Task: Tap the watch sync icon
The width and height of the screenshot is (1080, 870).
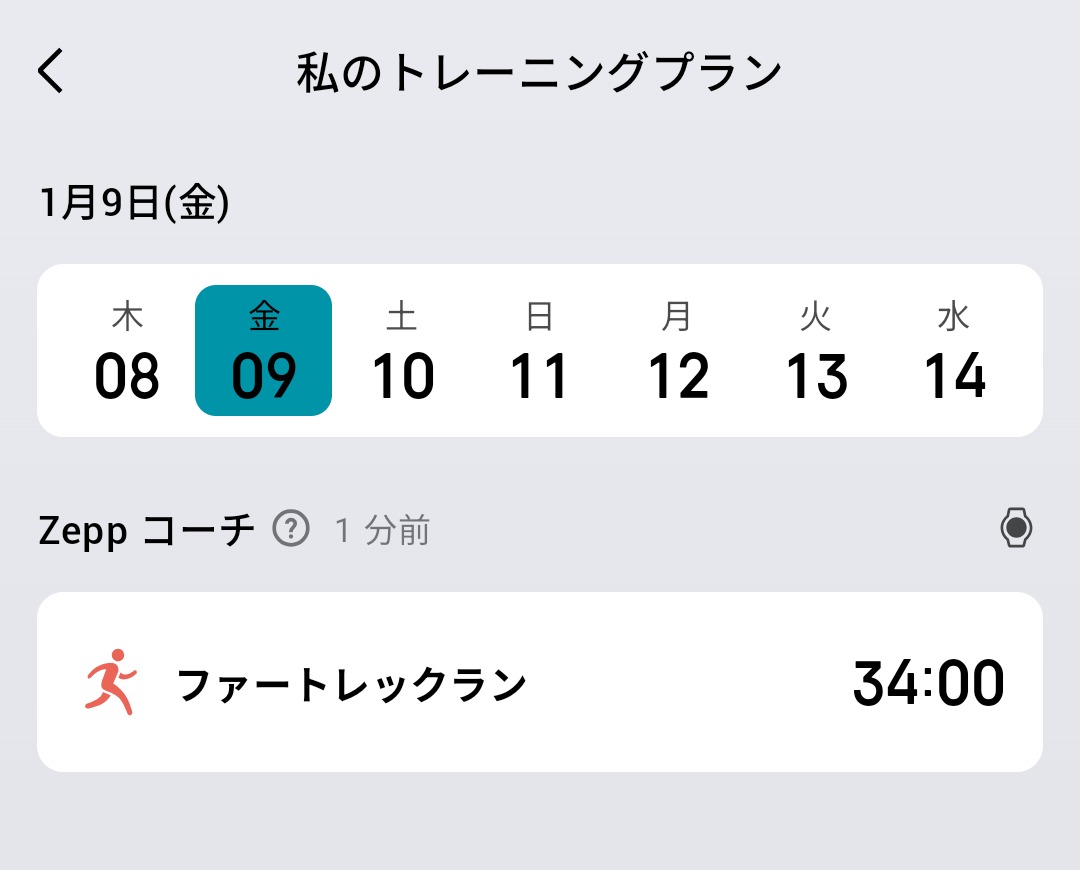Action: (x=1016, y=528)
